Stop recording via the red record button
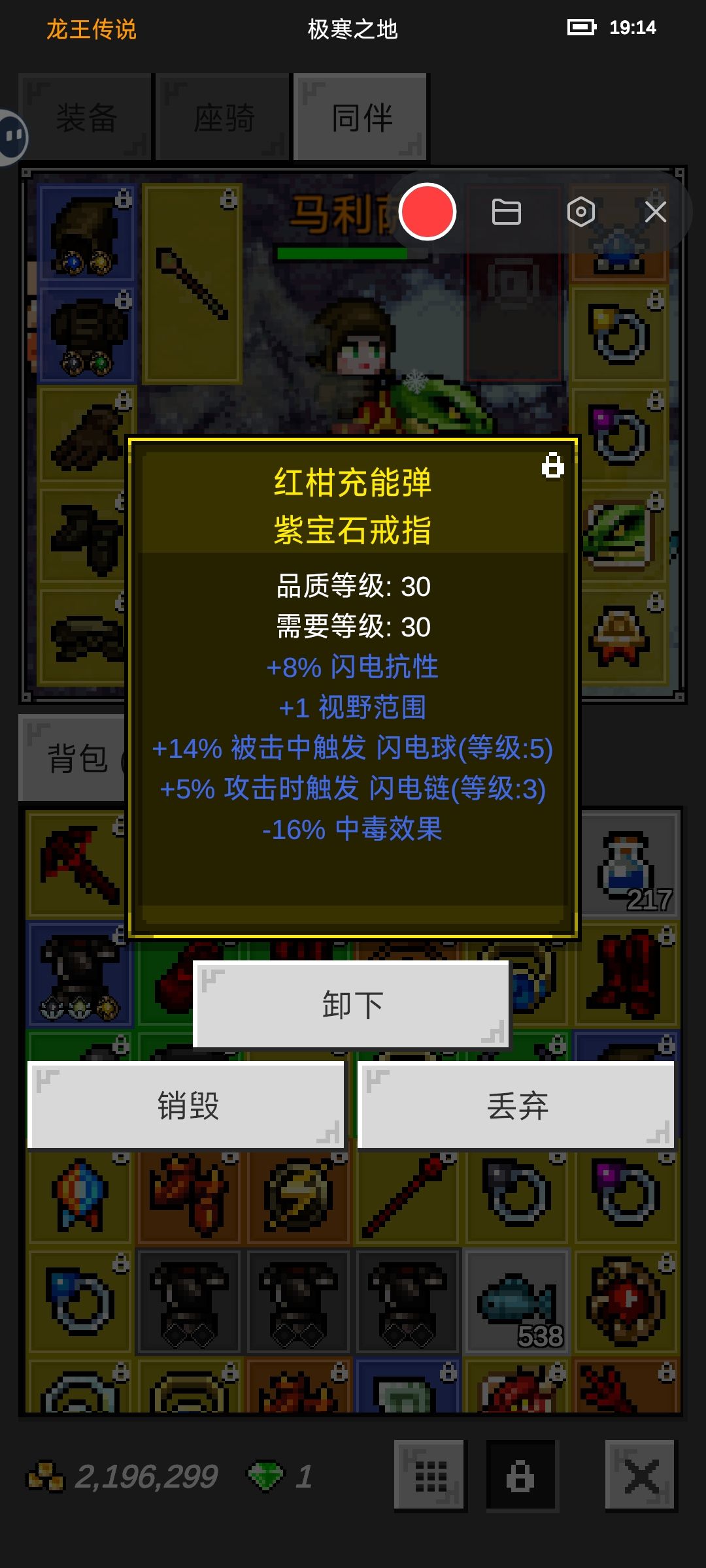Image resolution: width=706 pixels, height=1568 pixels. pyautogui.click(x=427, y=210)
